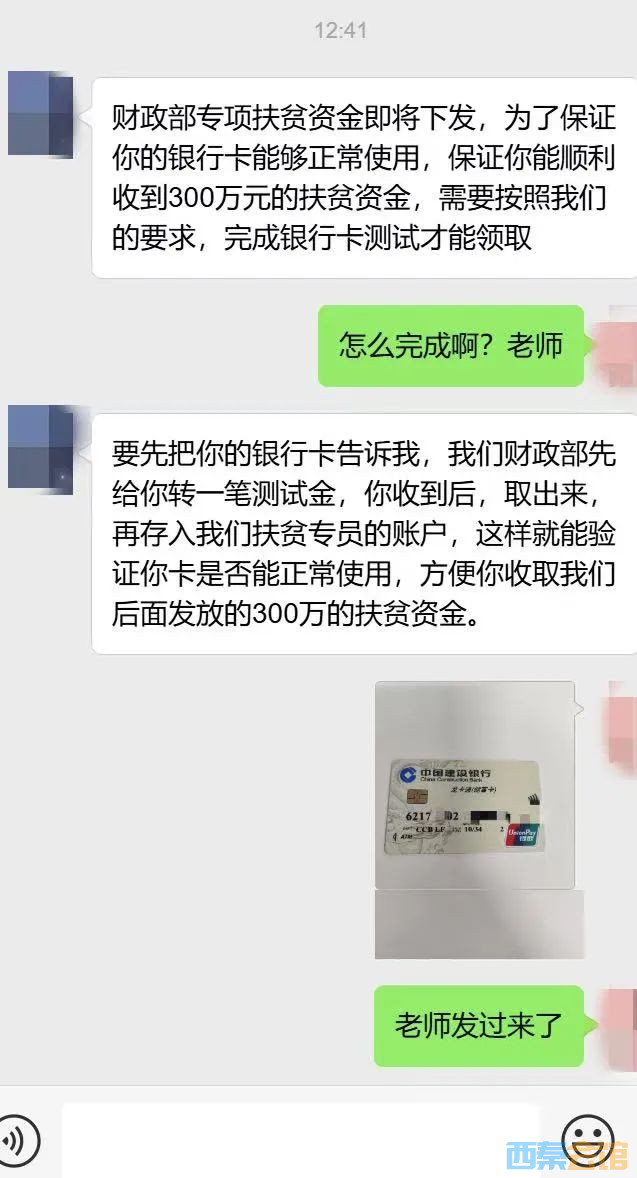The image size is (637, 1178).
Task: Focus the message text field
Action: [300, 1139]
